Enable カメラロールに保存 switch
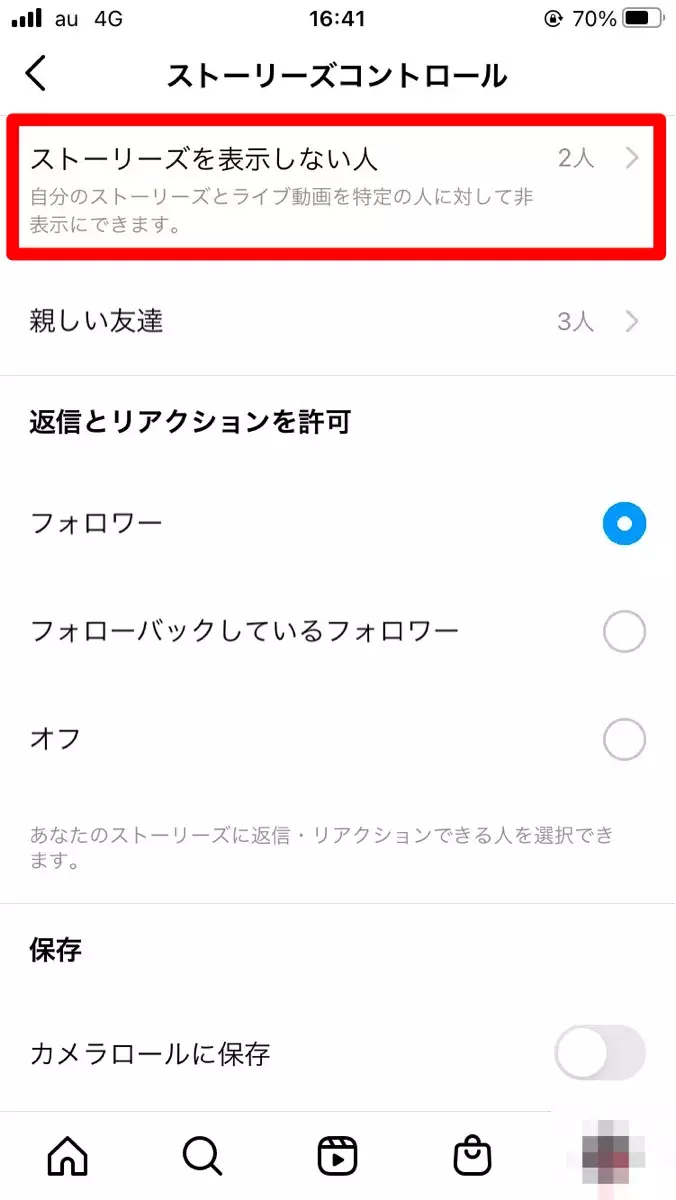The height and width of the screenshot is (1200, 676). click(x=599, y=1053)
